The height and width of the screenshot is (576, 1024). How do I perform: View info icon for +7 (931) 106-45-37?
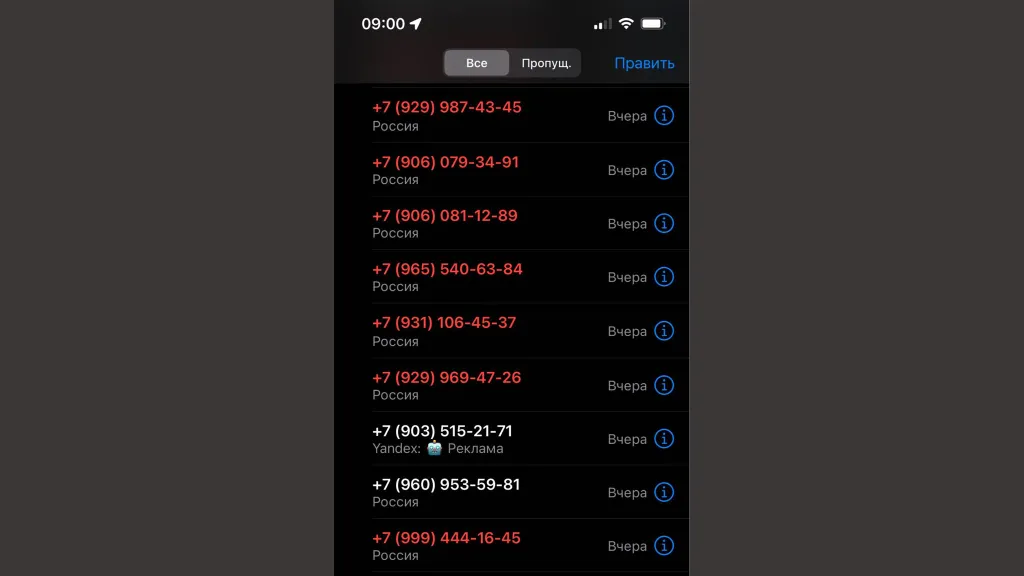664,331
